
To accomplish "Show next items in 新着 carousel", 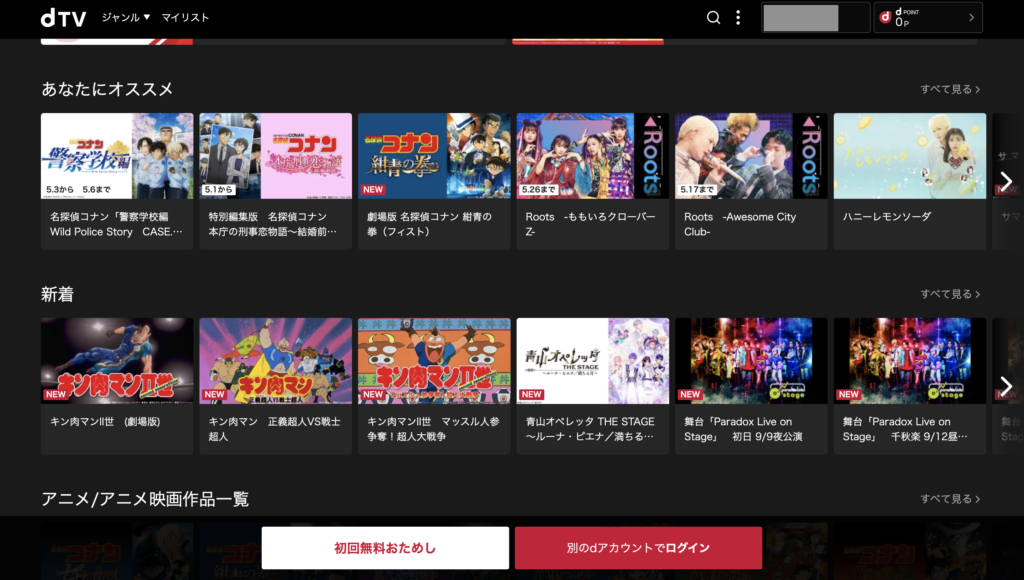I will coord(1006,385).
